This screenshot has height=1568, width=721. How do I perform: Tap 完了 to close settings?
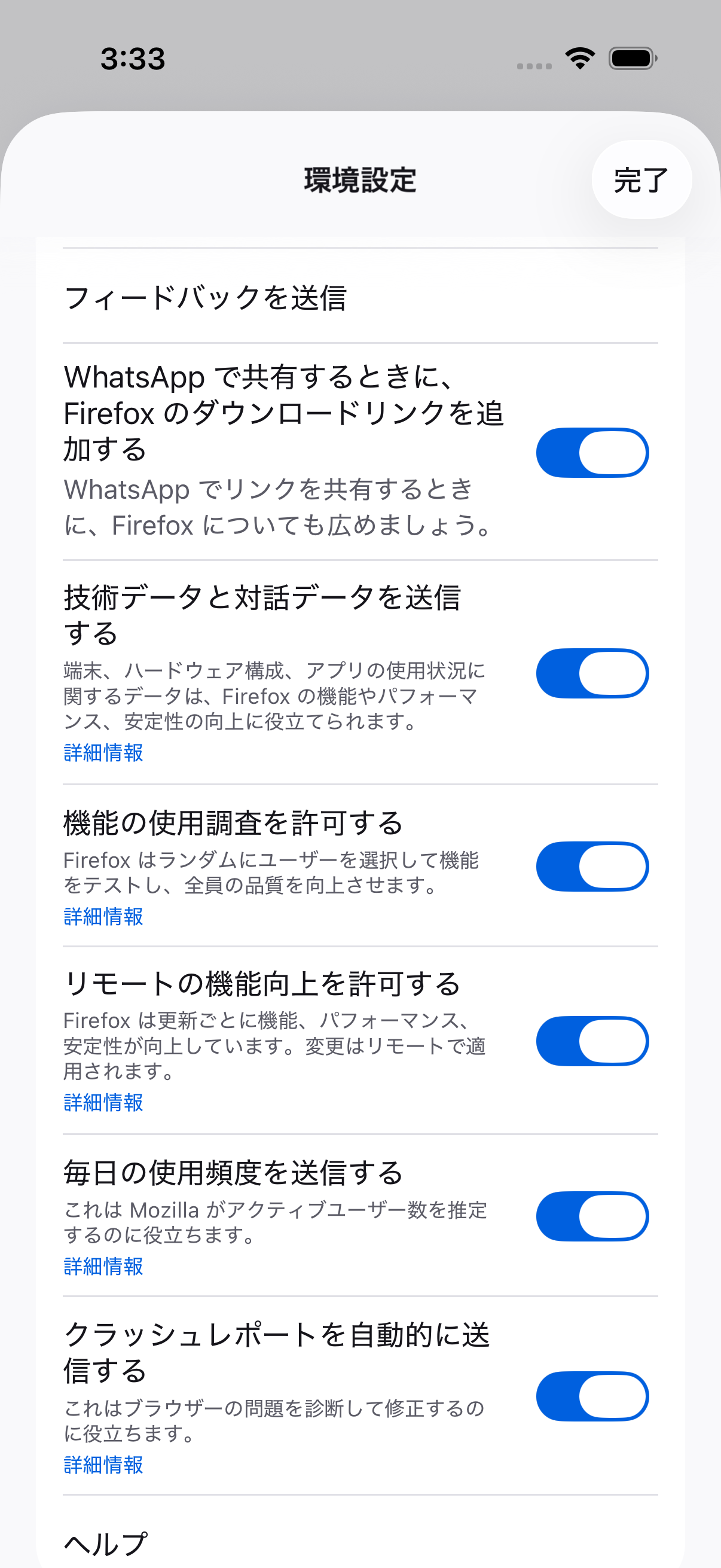pyautogui.click(x=641, y=180)
